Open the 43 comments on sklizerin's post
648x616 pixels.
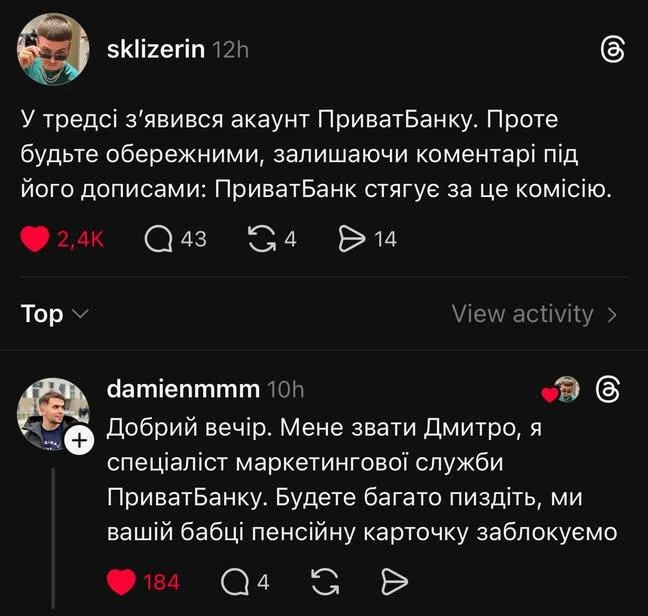tap(159, 240)
